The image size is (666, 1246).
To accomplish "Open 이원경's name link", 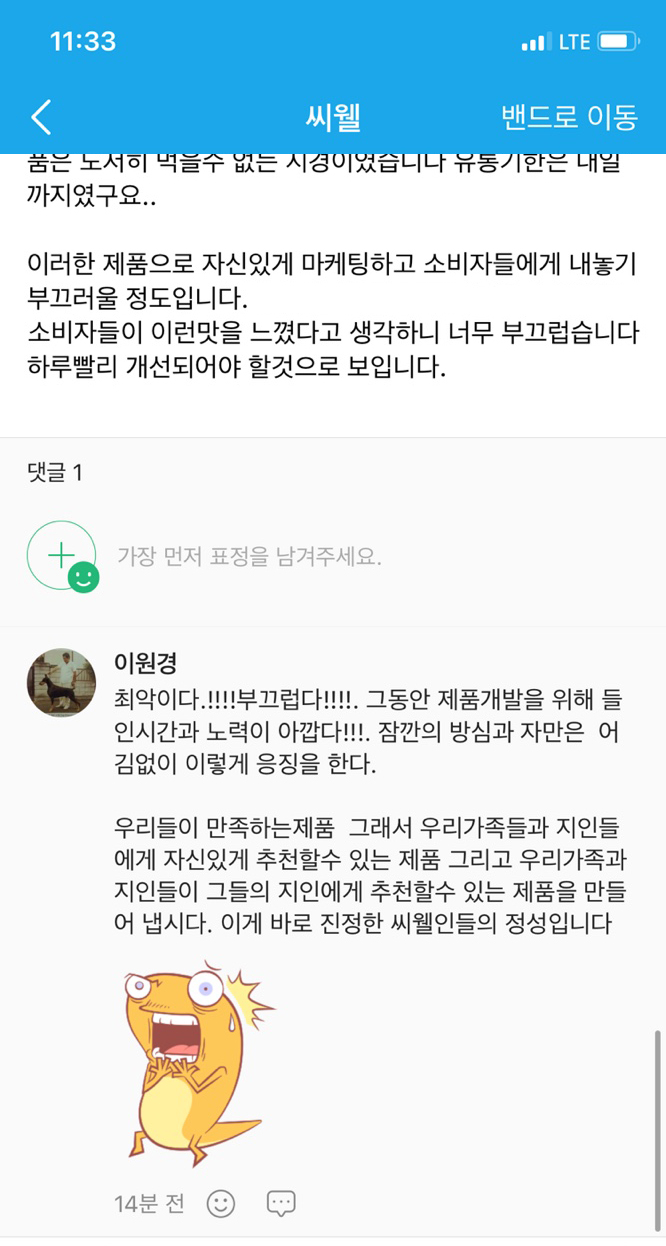I will tap(146, 662).
